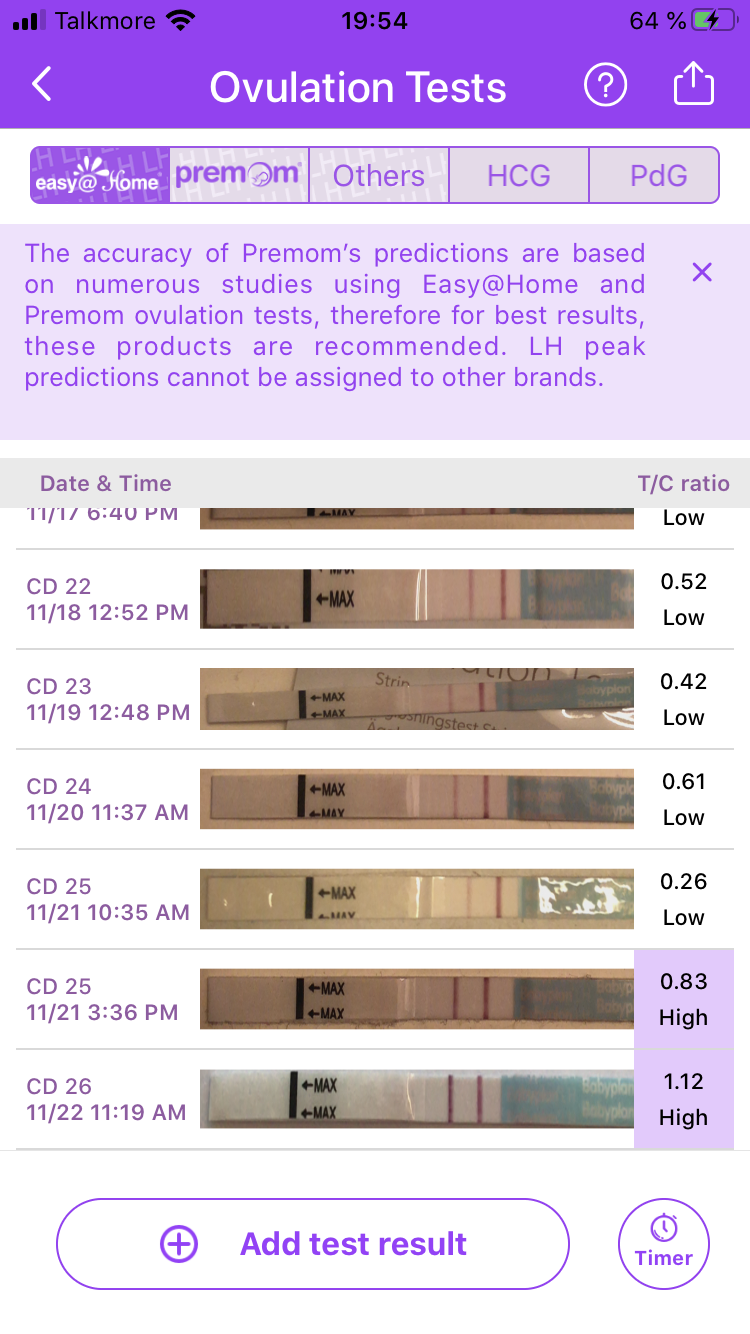The image size is (750, 1334).
Task: View the CD 26 test from 11/22
Action: tap(375, 1099)
